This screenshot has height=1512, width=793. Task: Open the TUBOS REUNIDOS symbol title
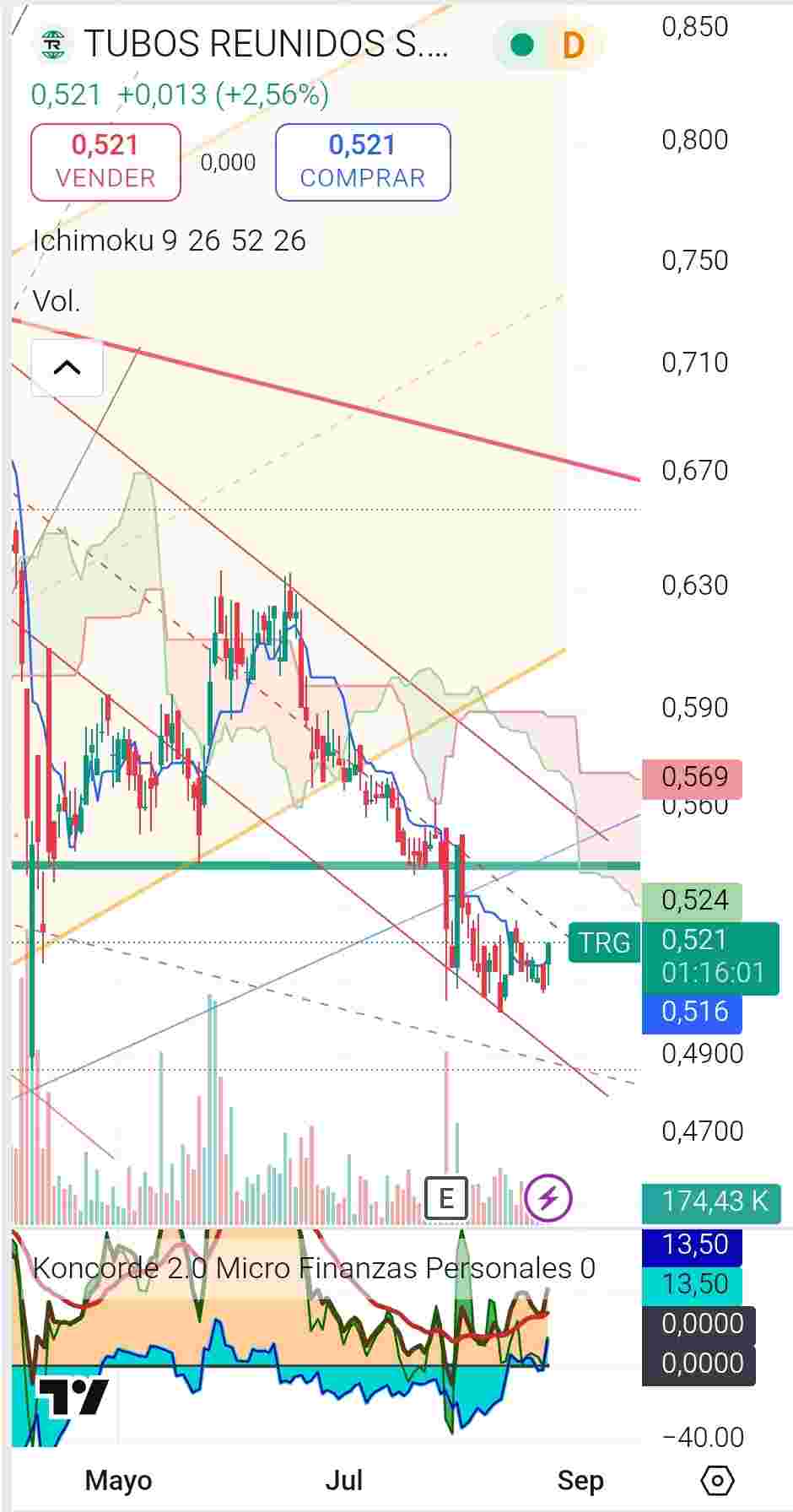266,44
